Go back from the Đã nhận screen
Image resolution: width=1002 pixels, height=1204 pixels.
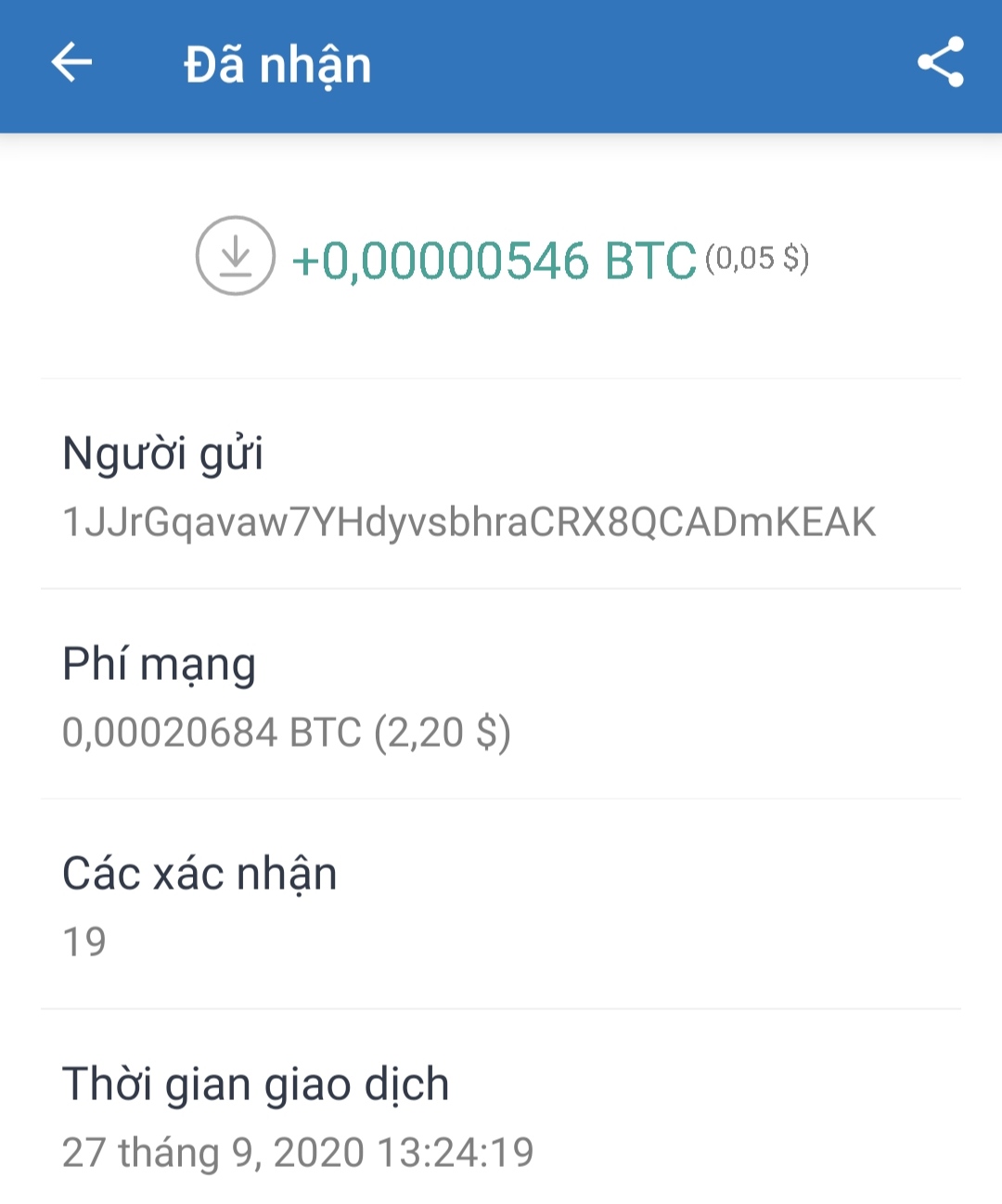coord(71,63)
